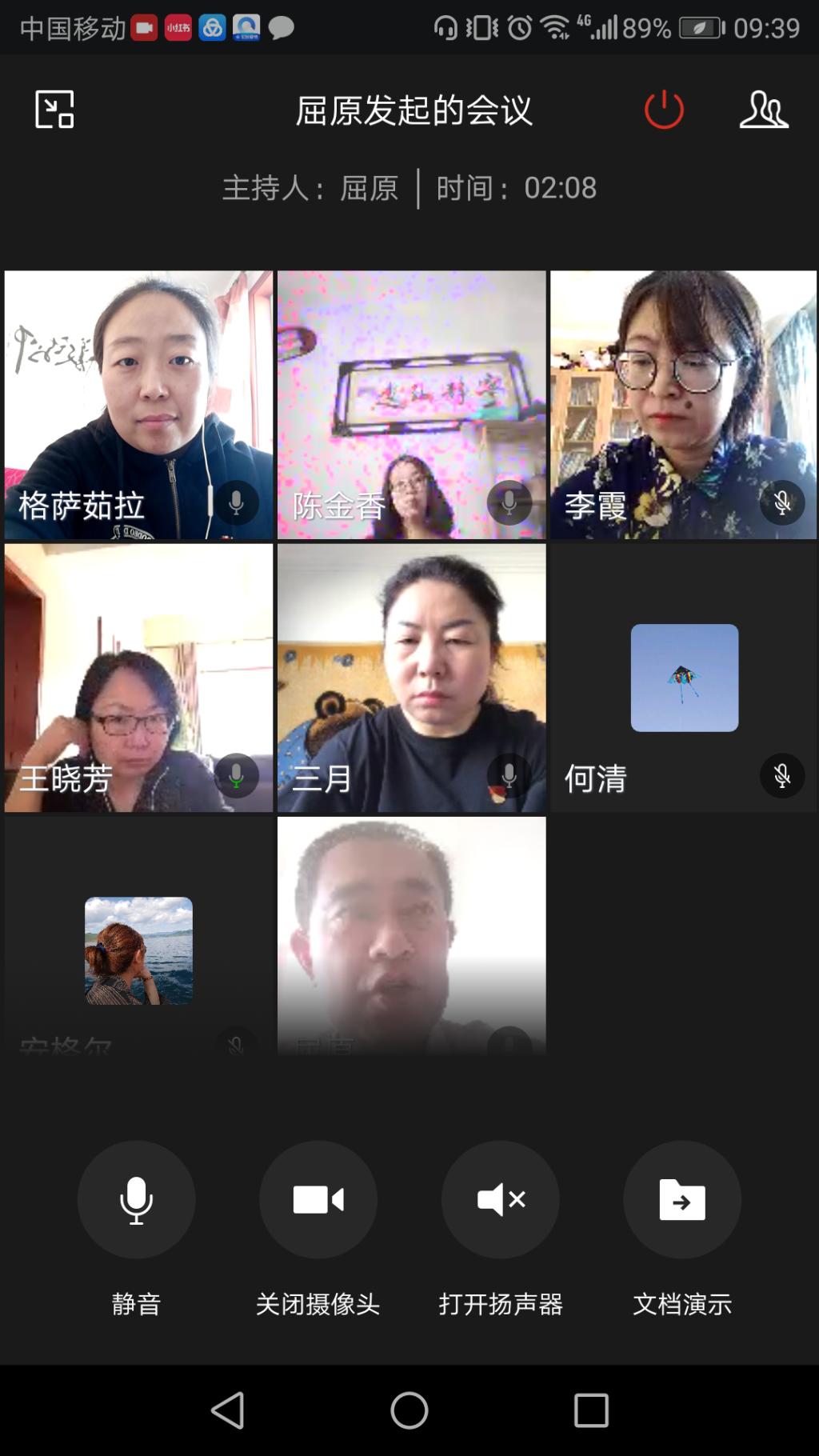Open 陈金香's video tile

coord(411,405)
